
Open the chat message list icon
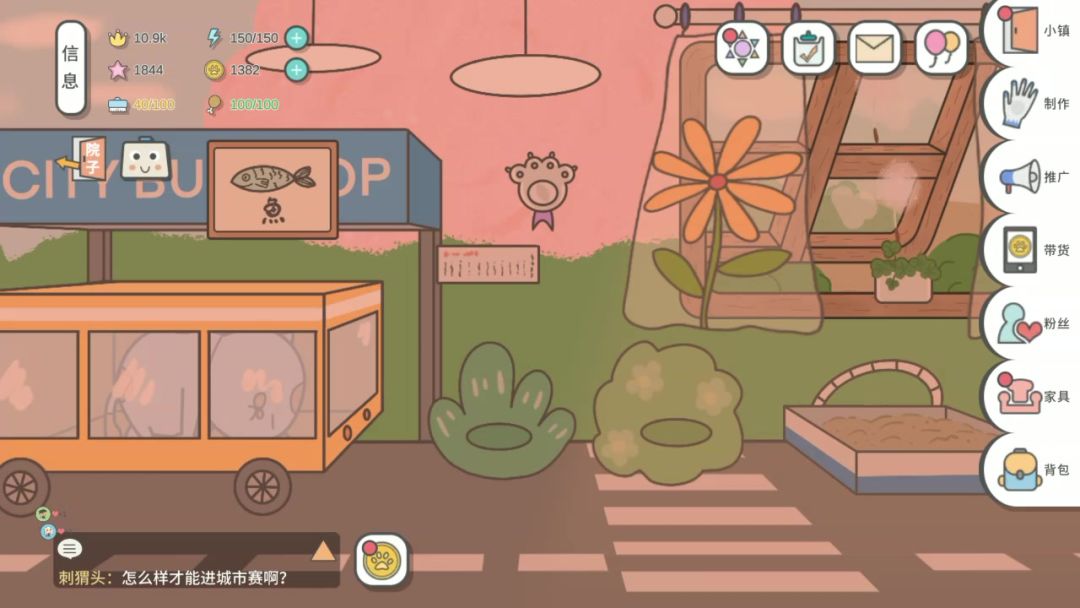[70, 548]
